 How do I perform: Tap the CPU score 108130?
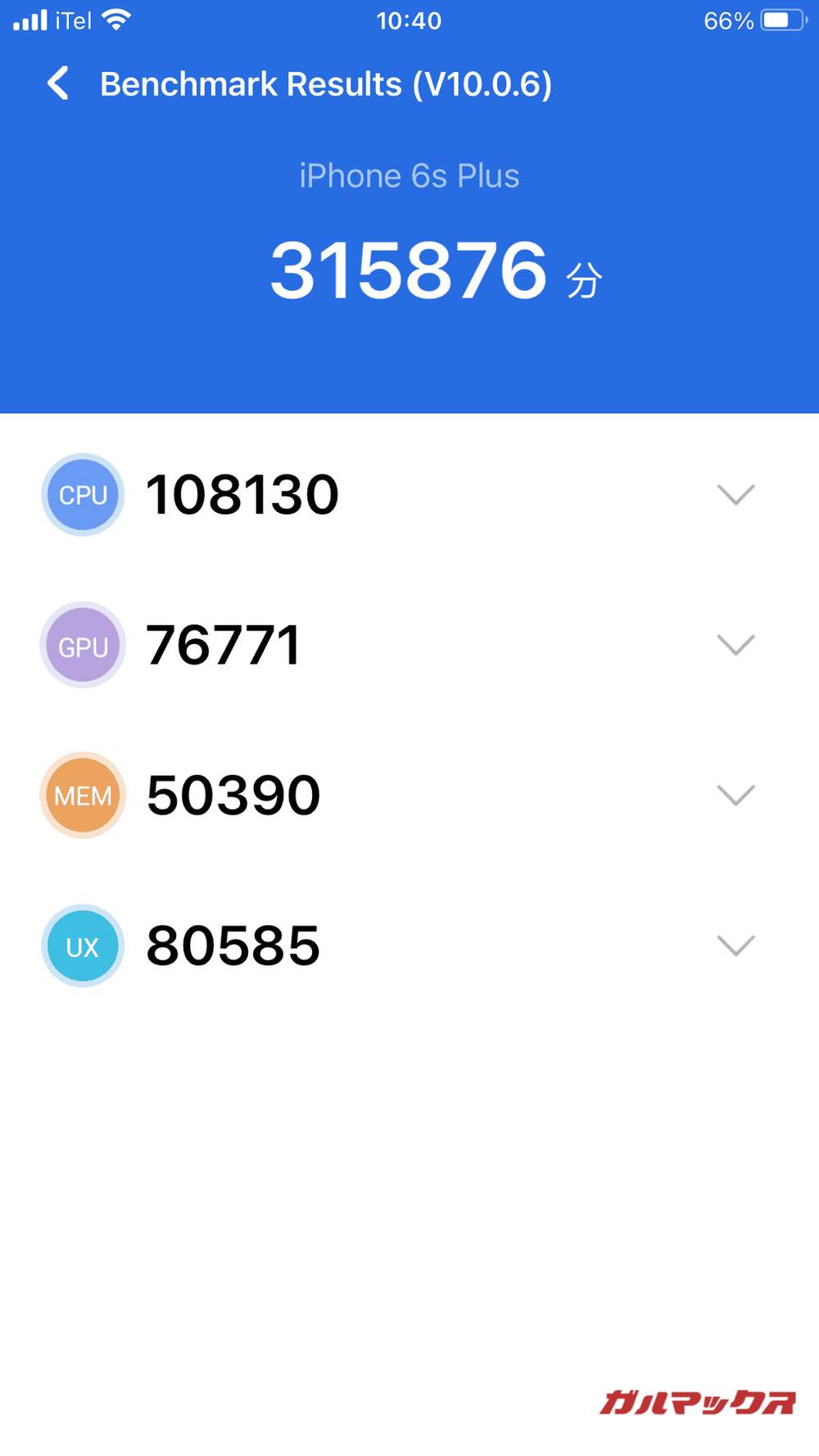(x=243, y=495)
